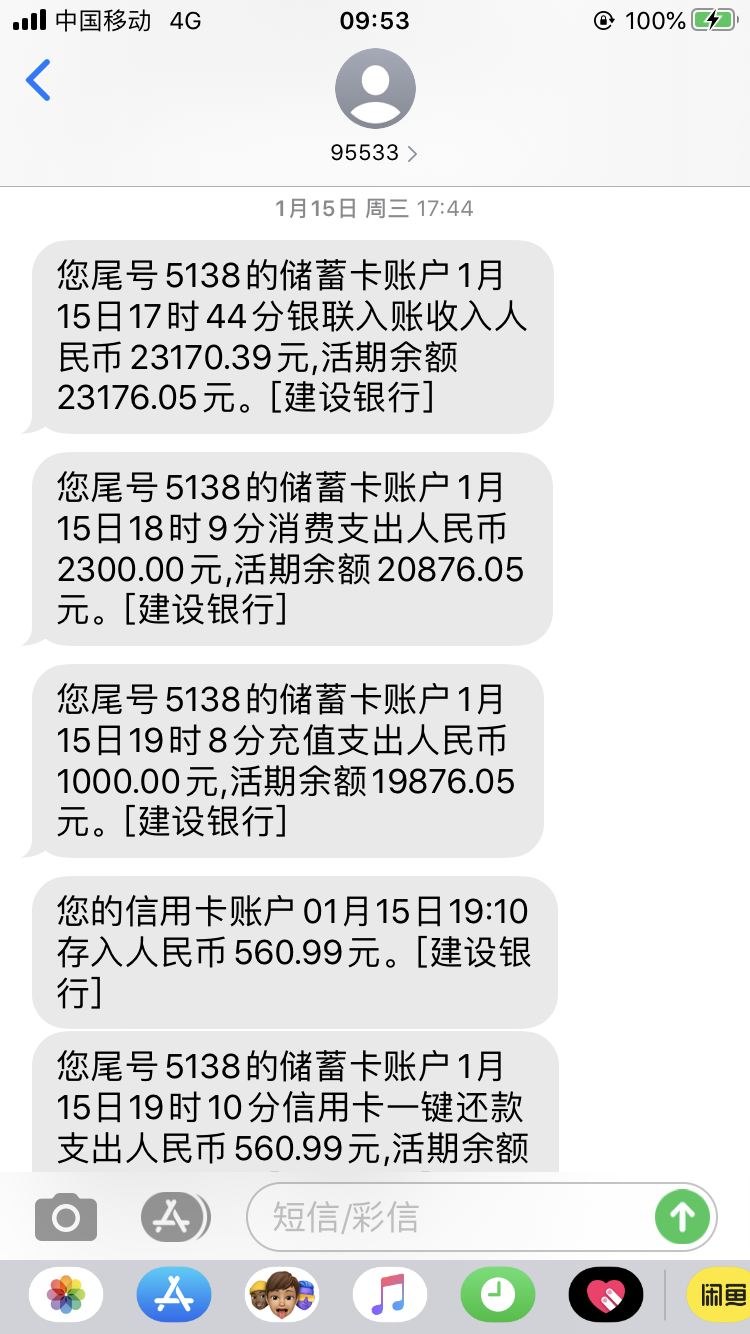The image size is (750, 1334).
Task: Open the camera to attach a photo
Action: pos(66,1217)
